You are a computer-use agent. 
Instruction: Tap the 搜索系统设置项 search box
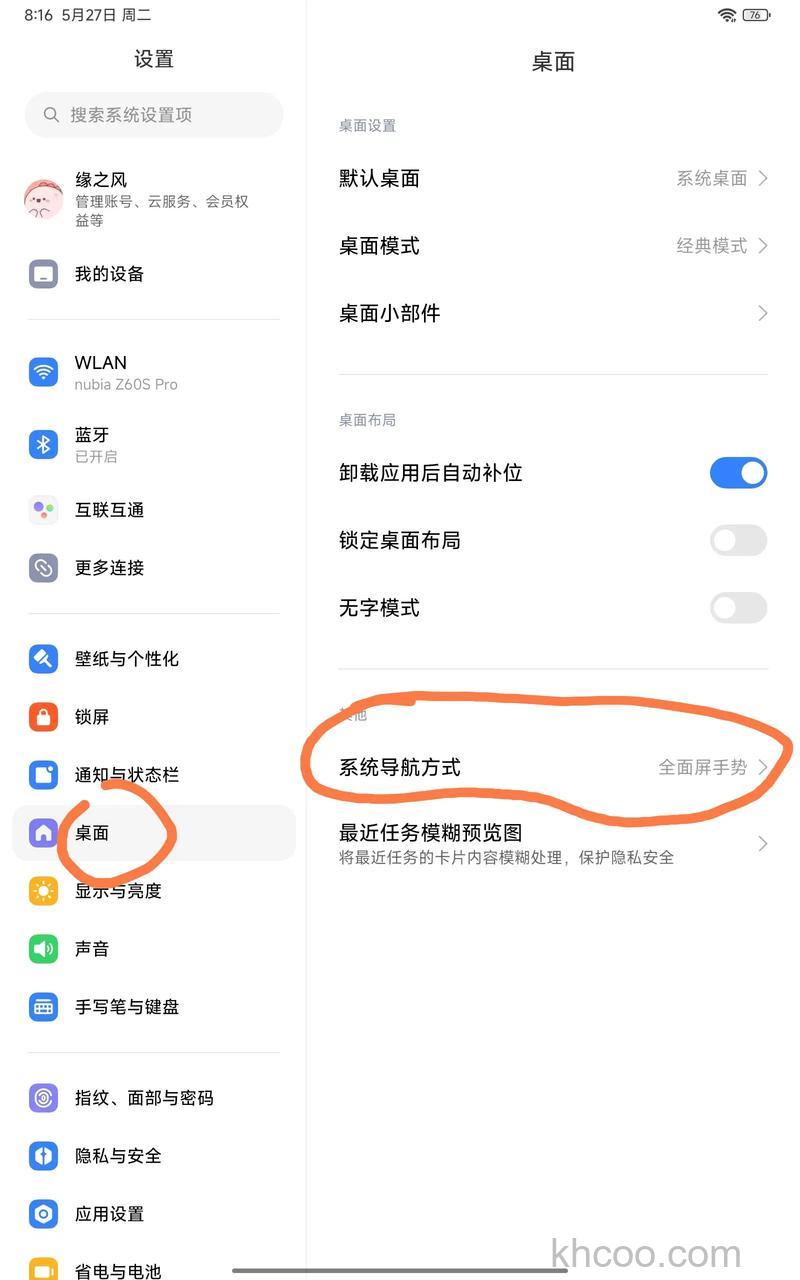tap(154, 115)
